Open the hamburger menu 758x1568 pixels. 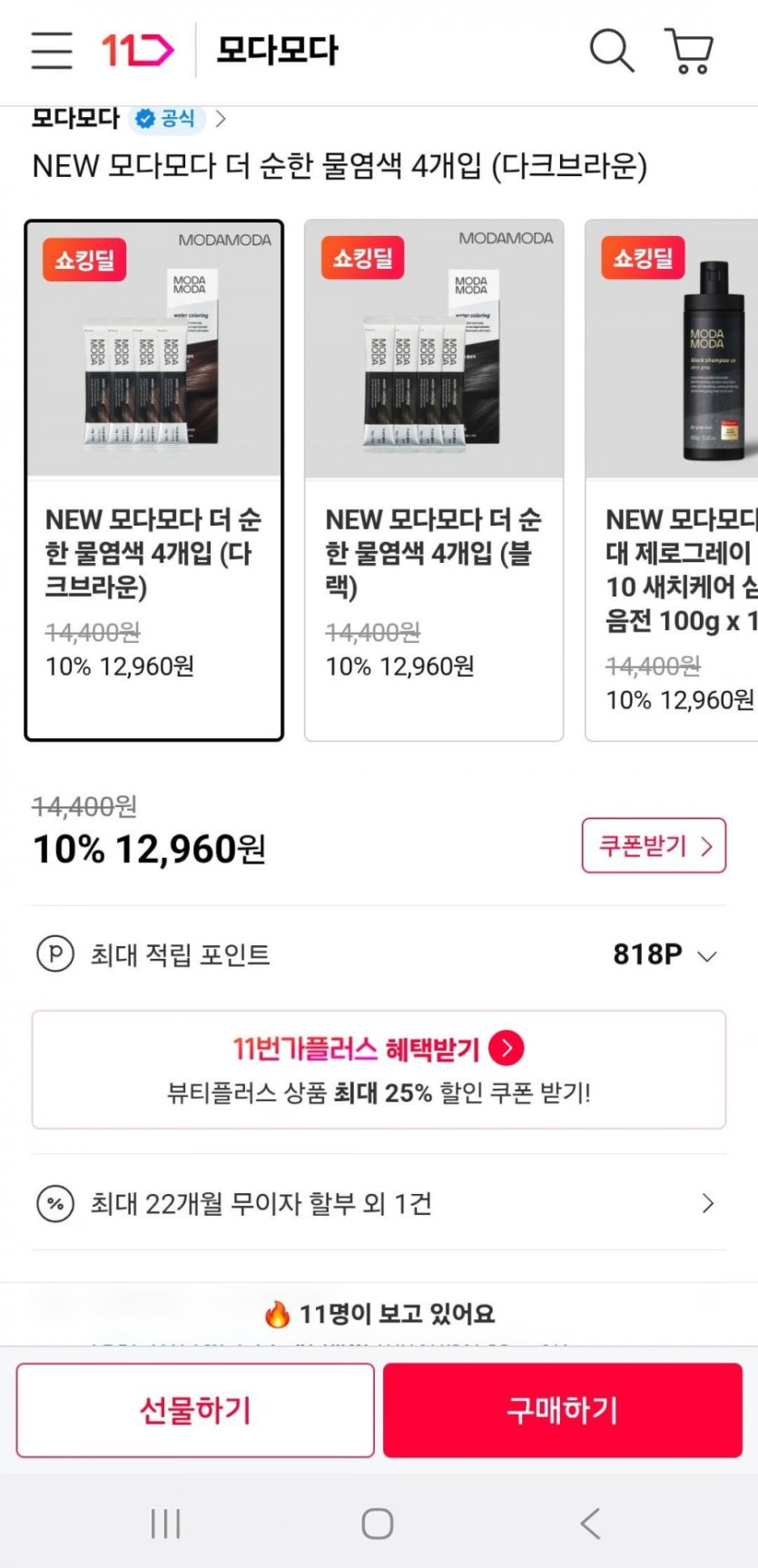(x=52, y=50)
